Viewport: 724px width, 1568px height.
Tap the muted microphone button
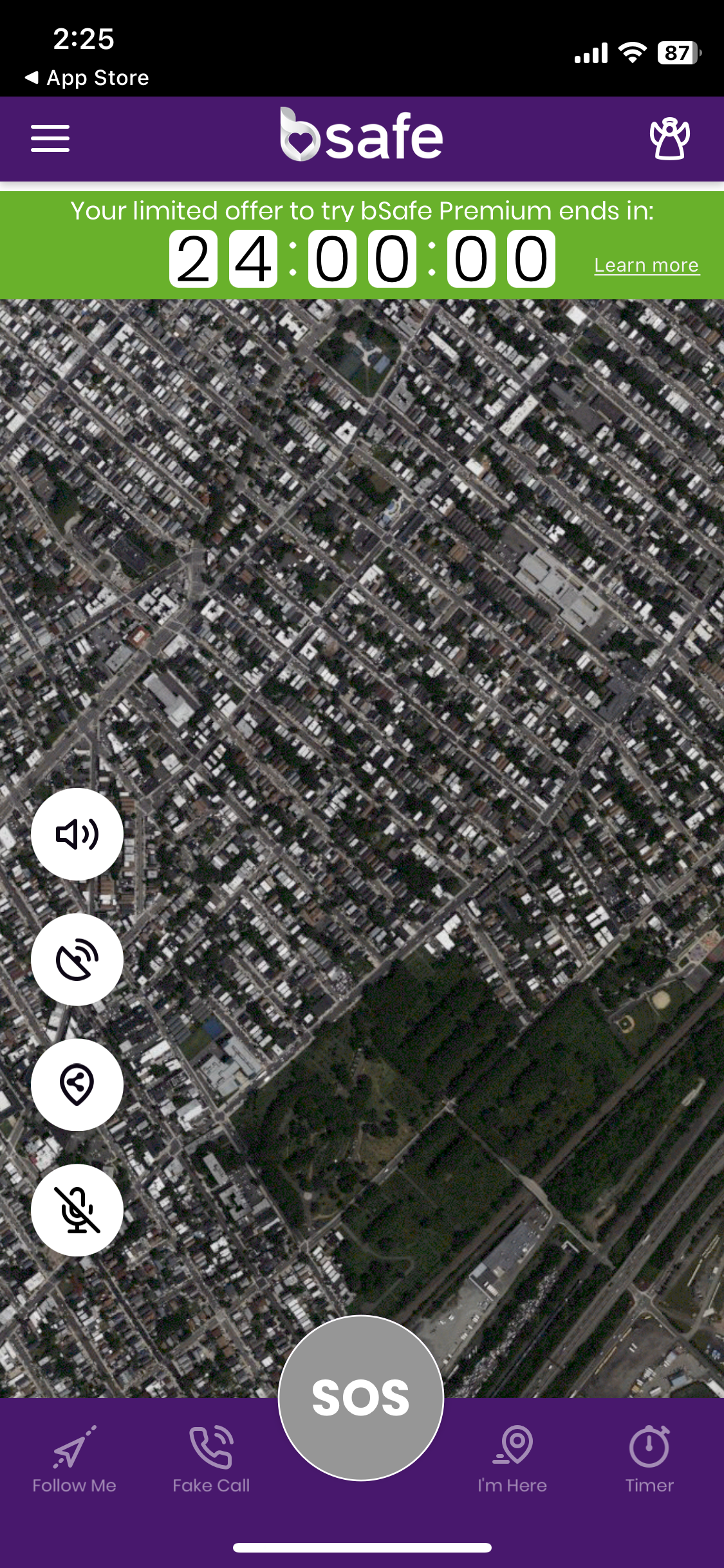click(x=77, y=1210)
